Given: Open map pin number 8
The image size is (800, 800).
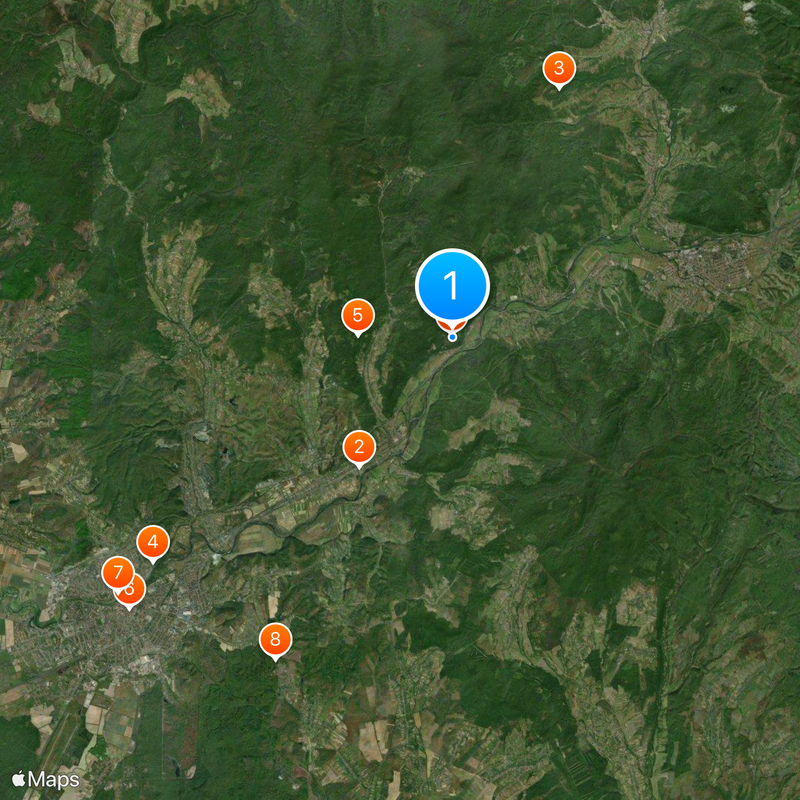Looking at the screenshot, I should coord(275,638).
